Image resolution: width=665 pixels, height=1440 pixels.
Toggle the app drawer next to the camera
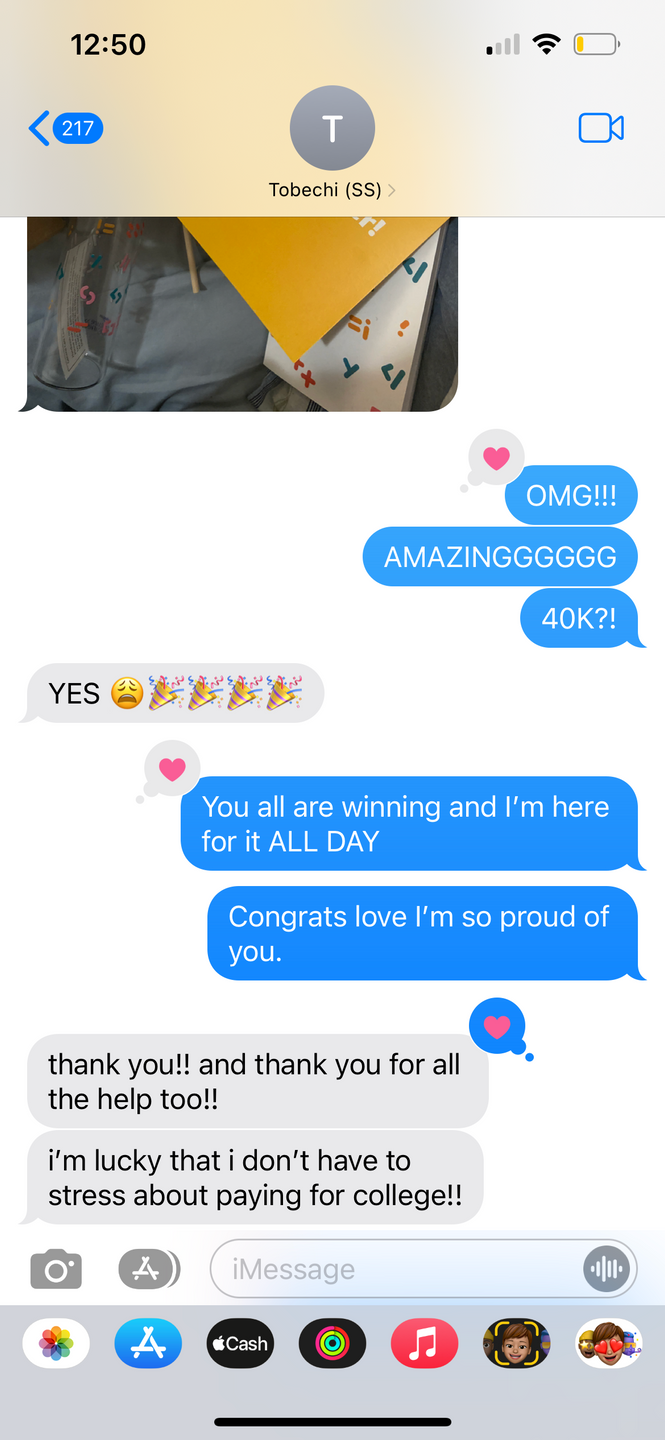point(148,1270)
